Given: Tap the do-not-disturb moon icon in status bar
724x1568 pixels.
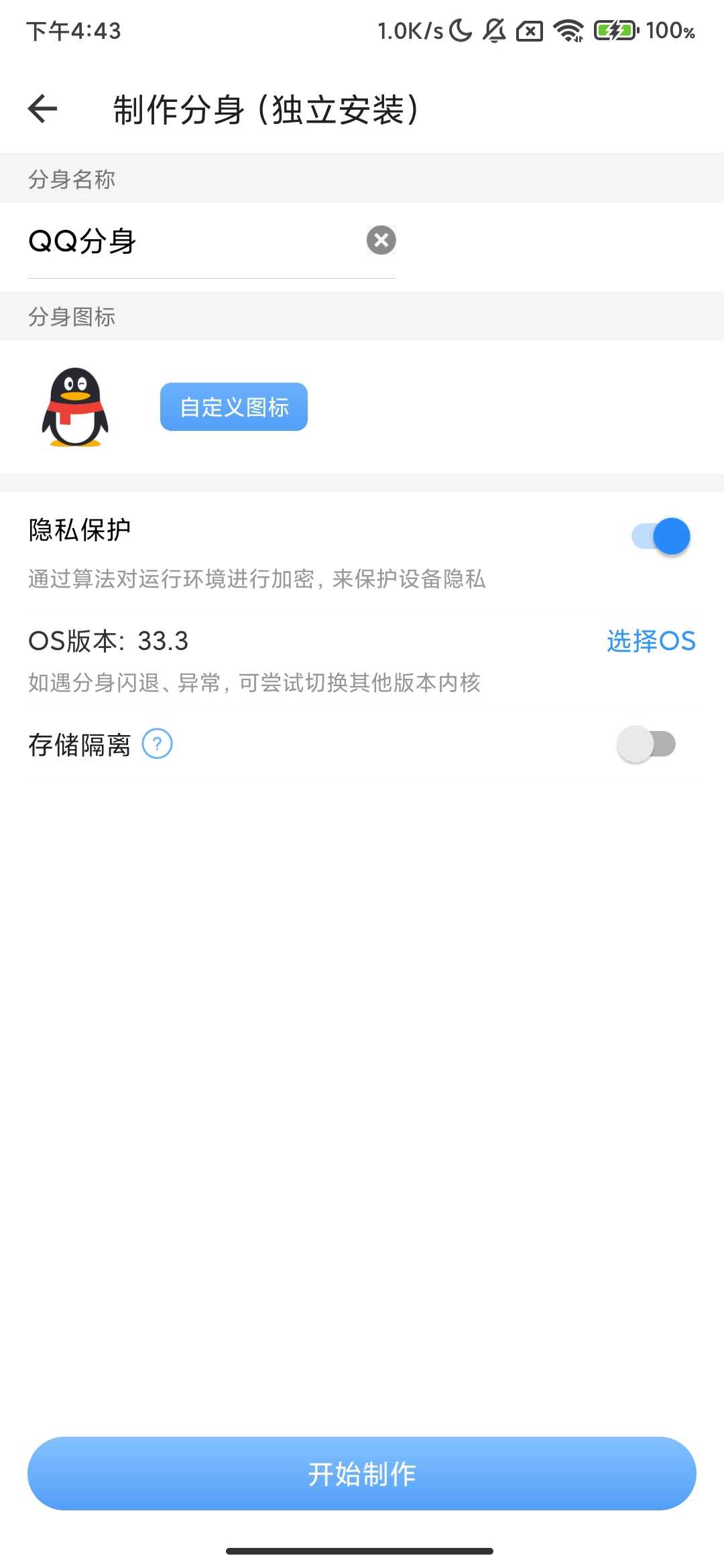Looking at the screenshot, I should pos(462,30).
